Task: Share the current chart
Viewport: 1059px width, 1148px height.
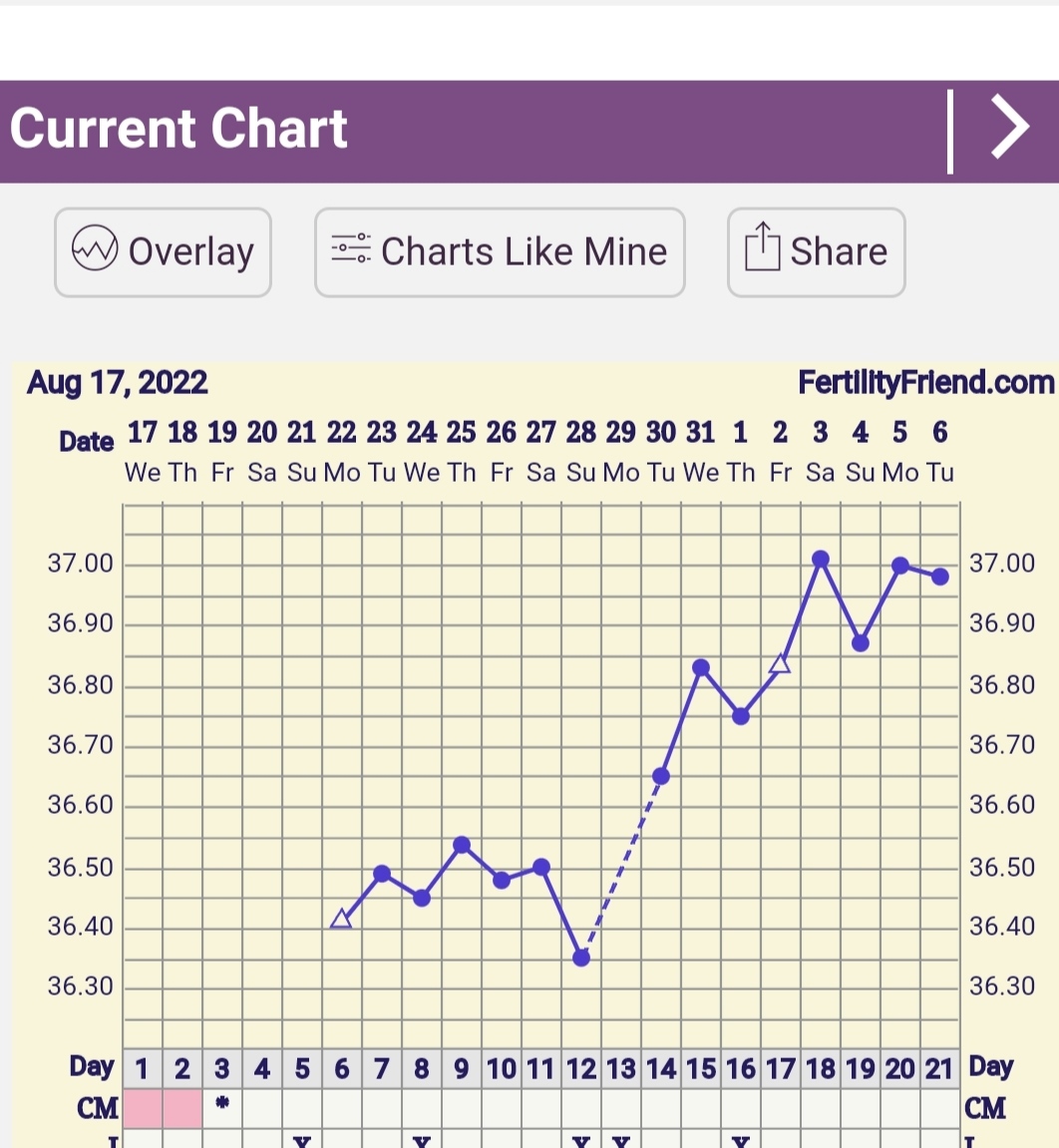Action: click(816, 252)
